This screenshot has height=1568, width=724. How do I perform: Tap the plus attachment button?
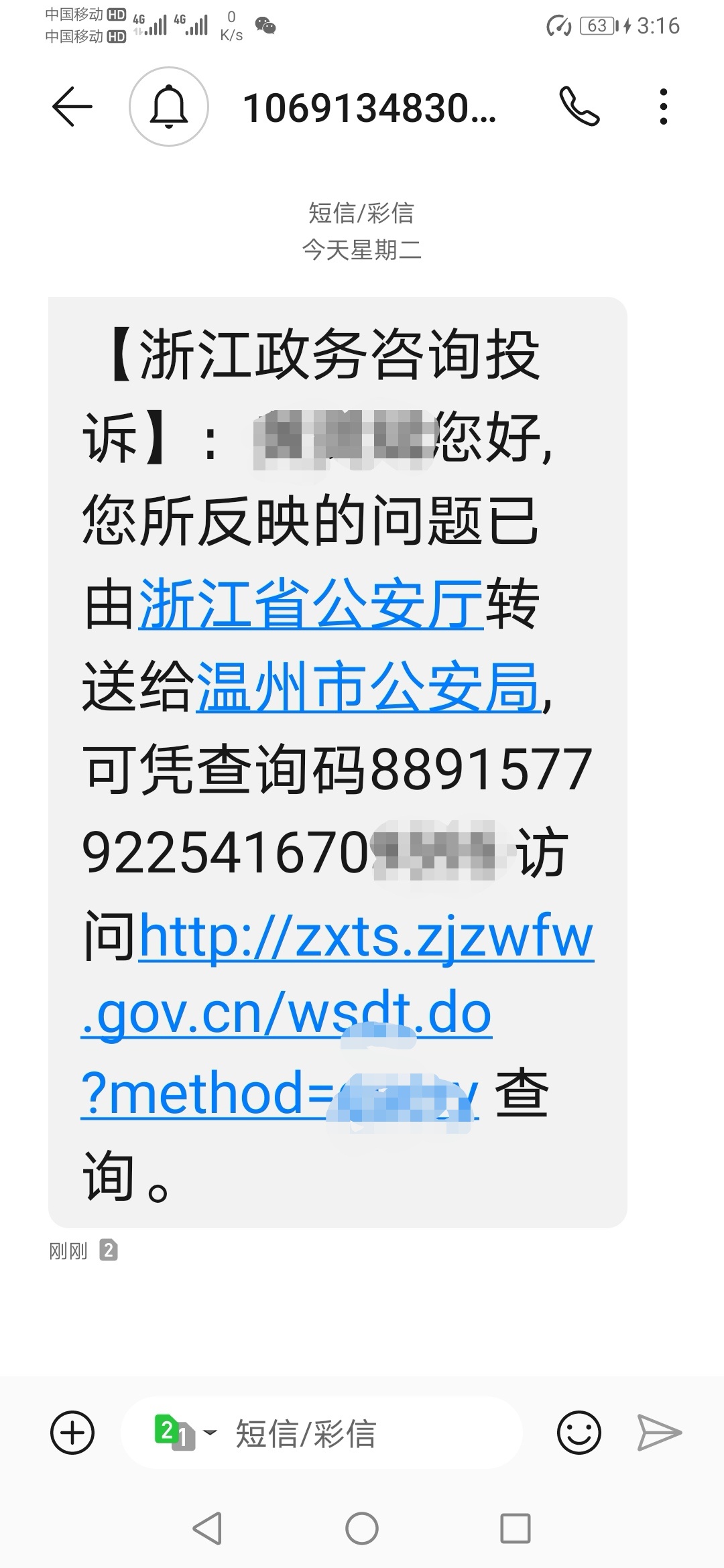click(x=72, y=1433)
